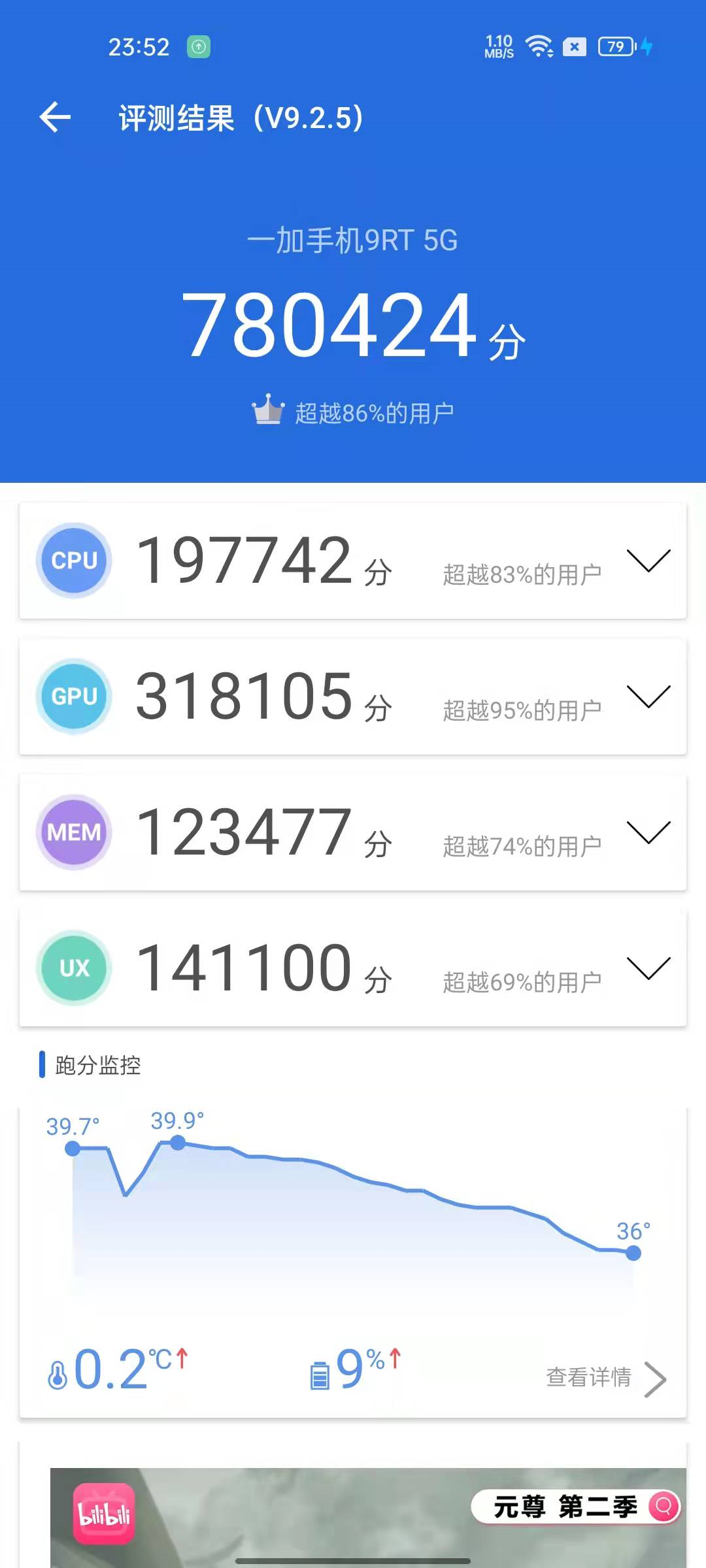Go back using the top-left arrow
This screenshot has height=1568, width=706.
(x=55, y=118)
